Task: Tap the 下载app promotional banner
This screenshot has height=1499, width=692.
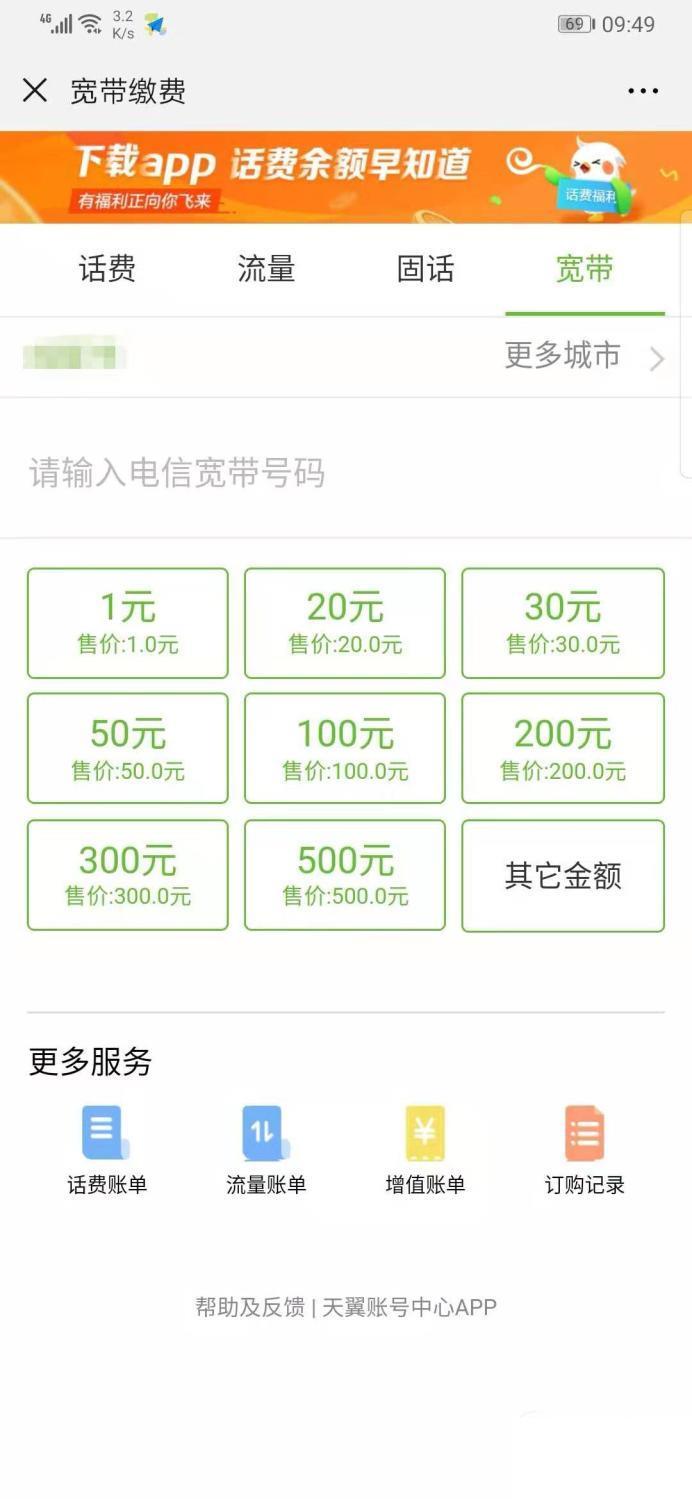Action: pyautogui.click(x=346, y=177)
